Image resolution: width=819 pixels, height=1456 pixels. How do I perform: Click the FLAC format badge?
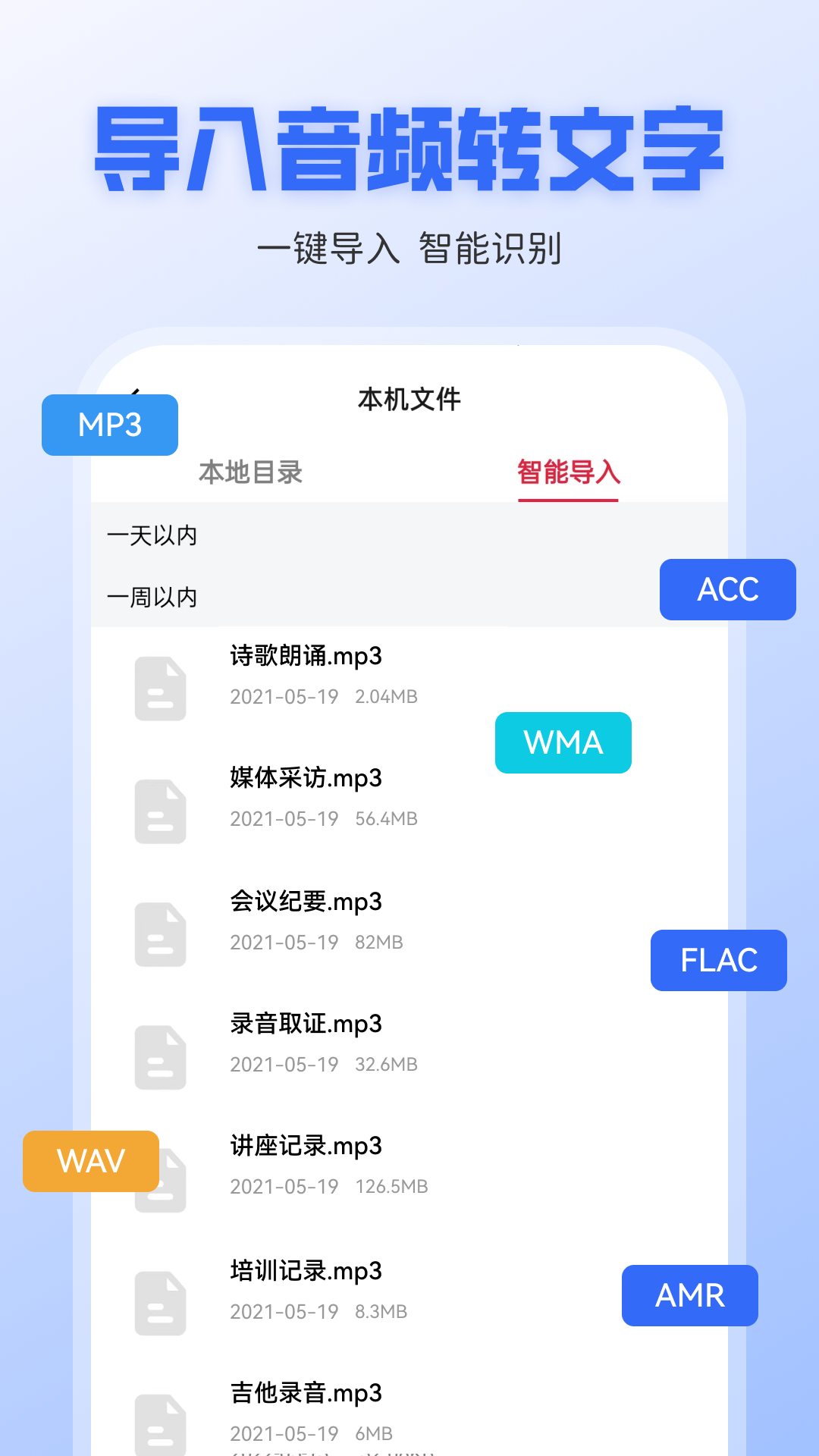point(718,960)
